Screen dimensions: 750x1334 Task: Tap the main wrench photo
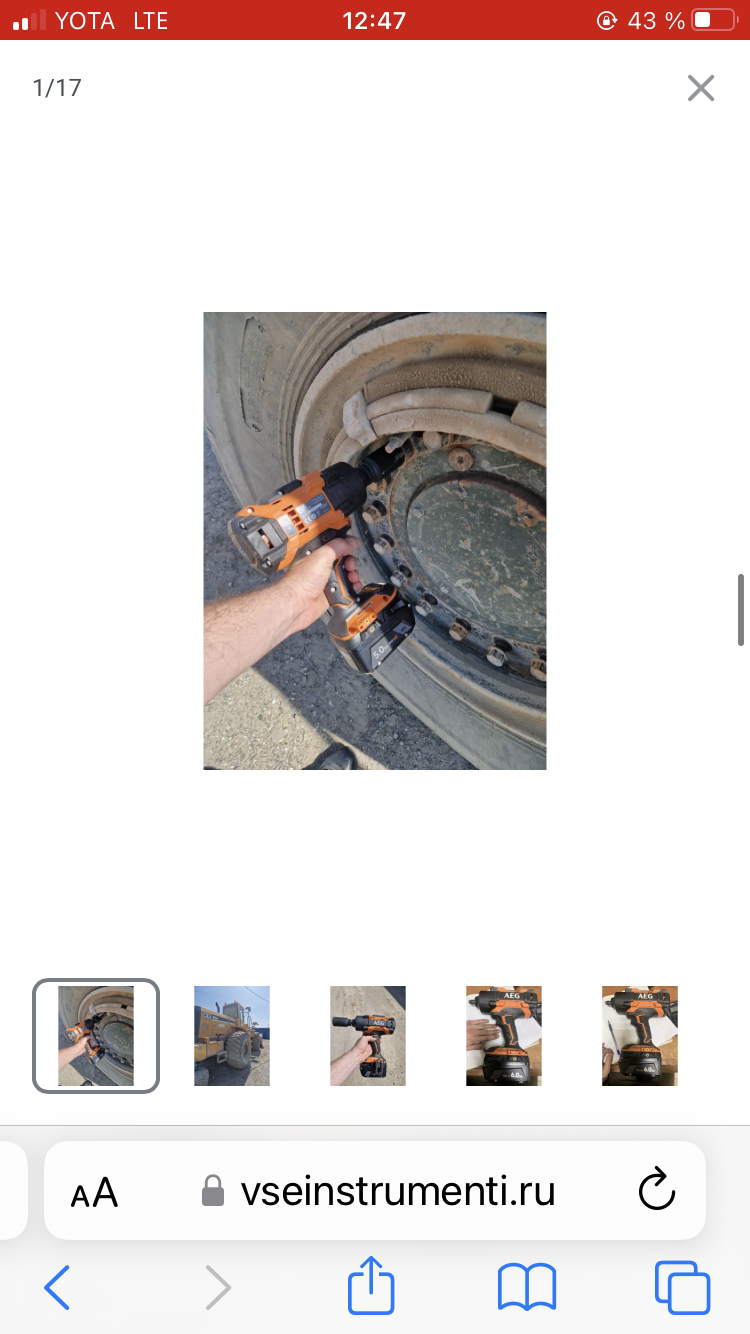coord(375,540)
